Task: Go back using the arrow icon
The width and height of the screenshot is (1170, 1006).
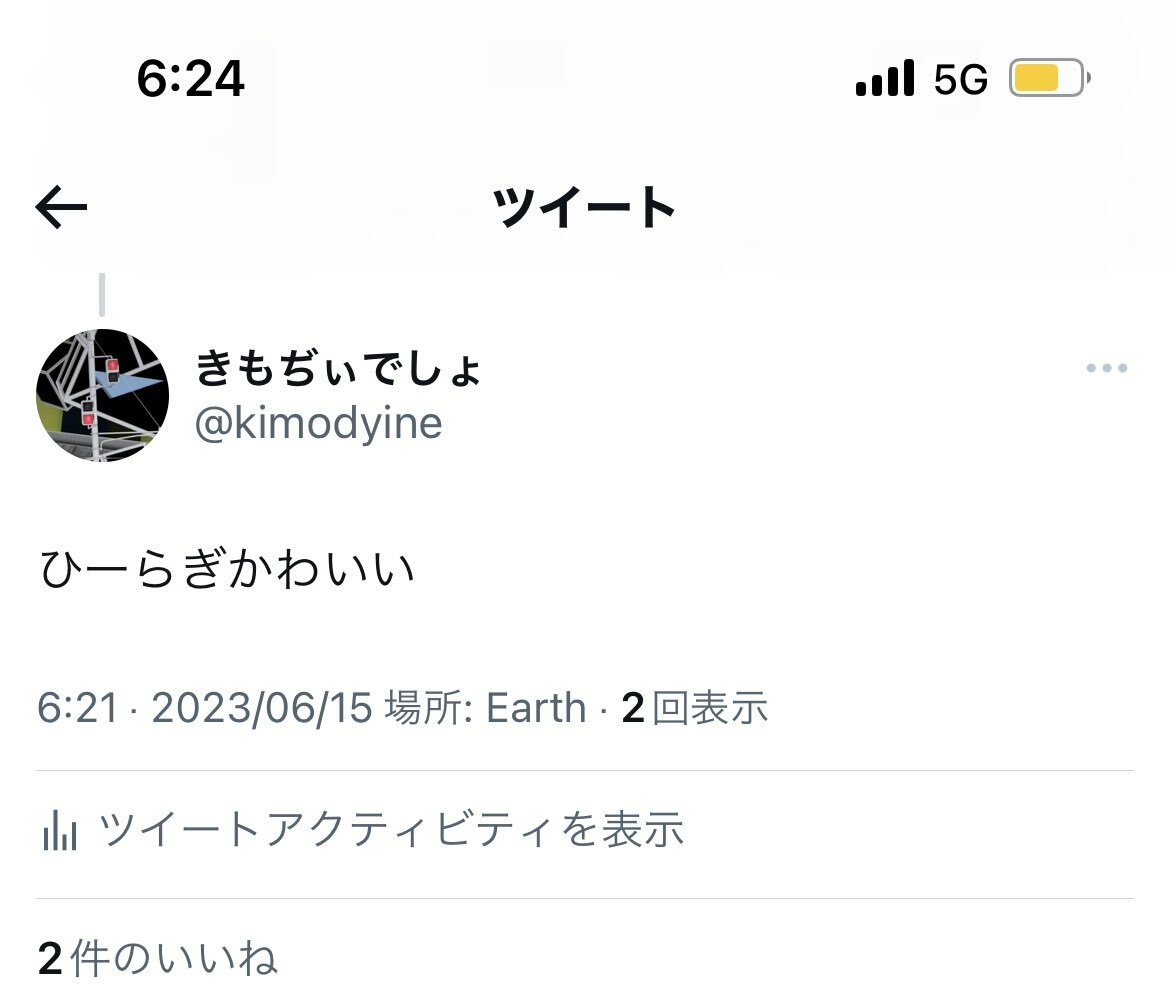Action: (62, 208)
